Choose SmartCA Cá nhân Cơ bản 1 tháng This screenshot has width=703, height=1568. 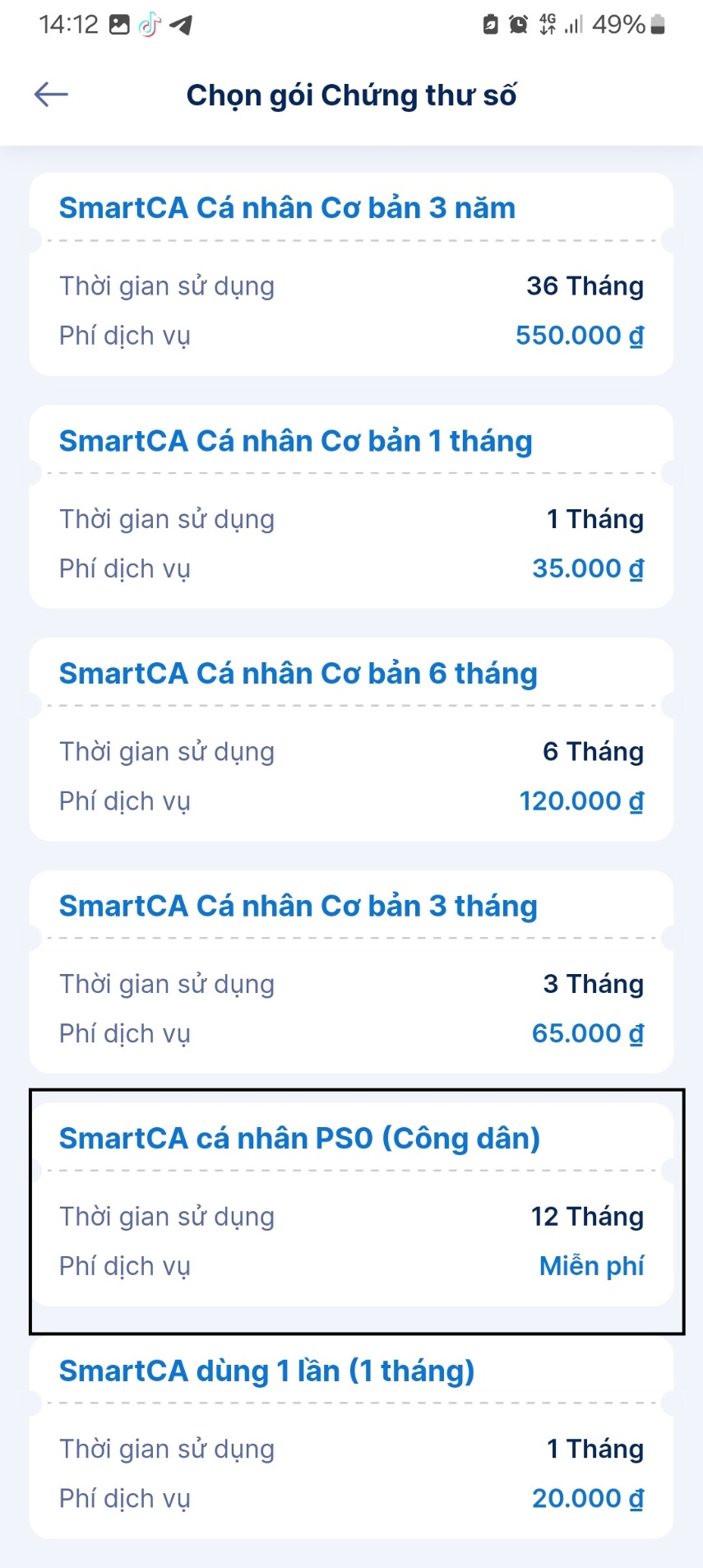point(351,507)
